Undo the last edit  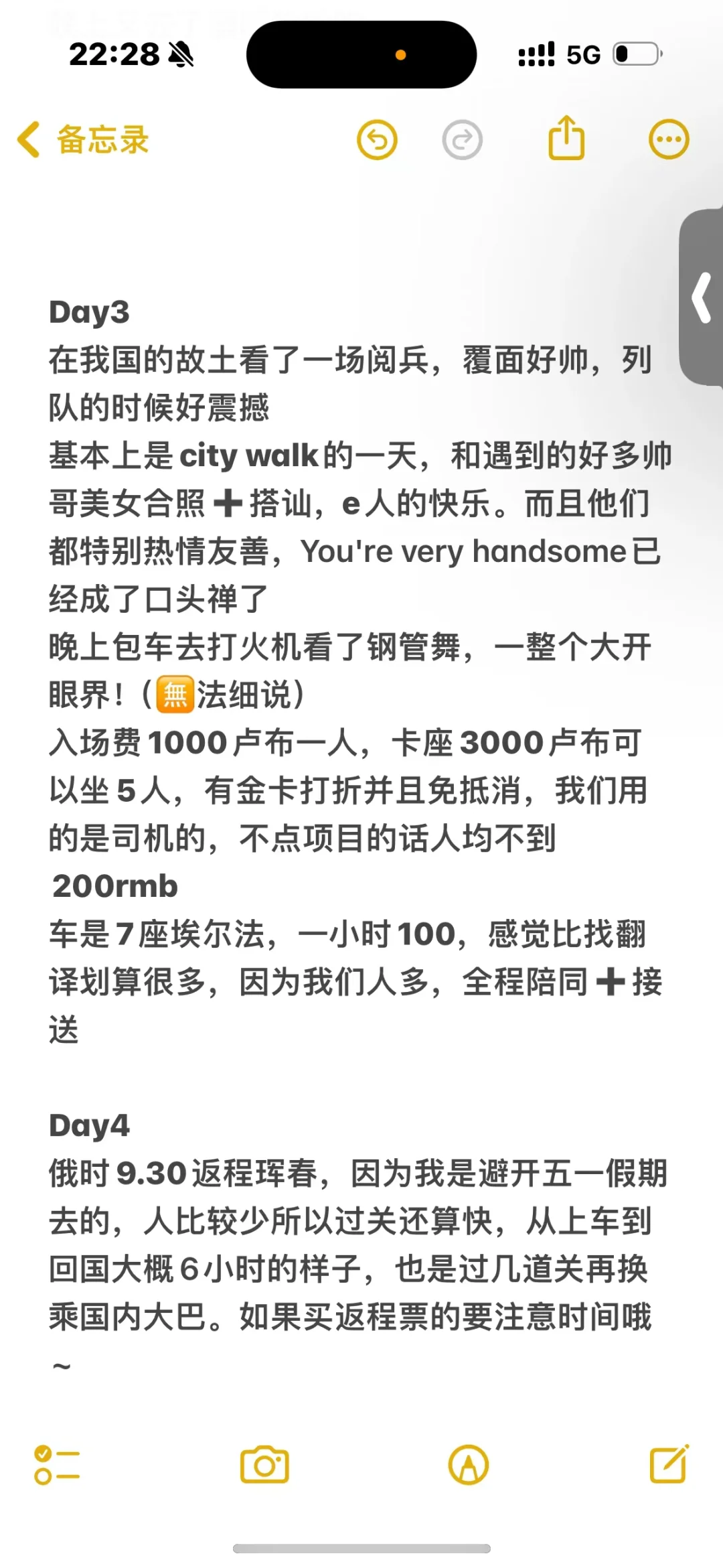(377, 140)
